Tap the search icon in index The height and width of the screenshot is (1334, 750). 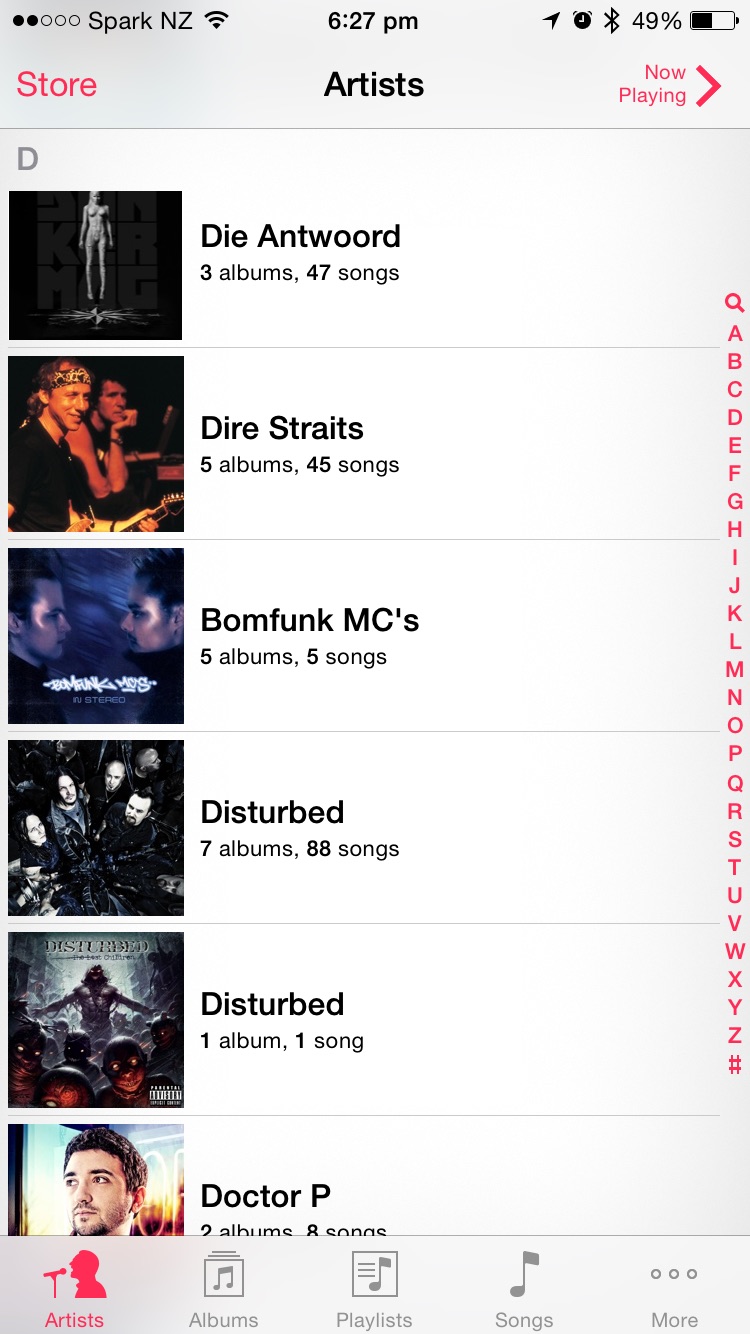[x=734, y=303]
